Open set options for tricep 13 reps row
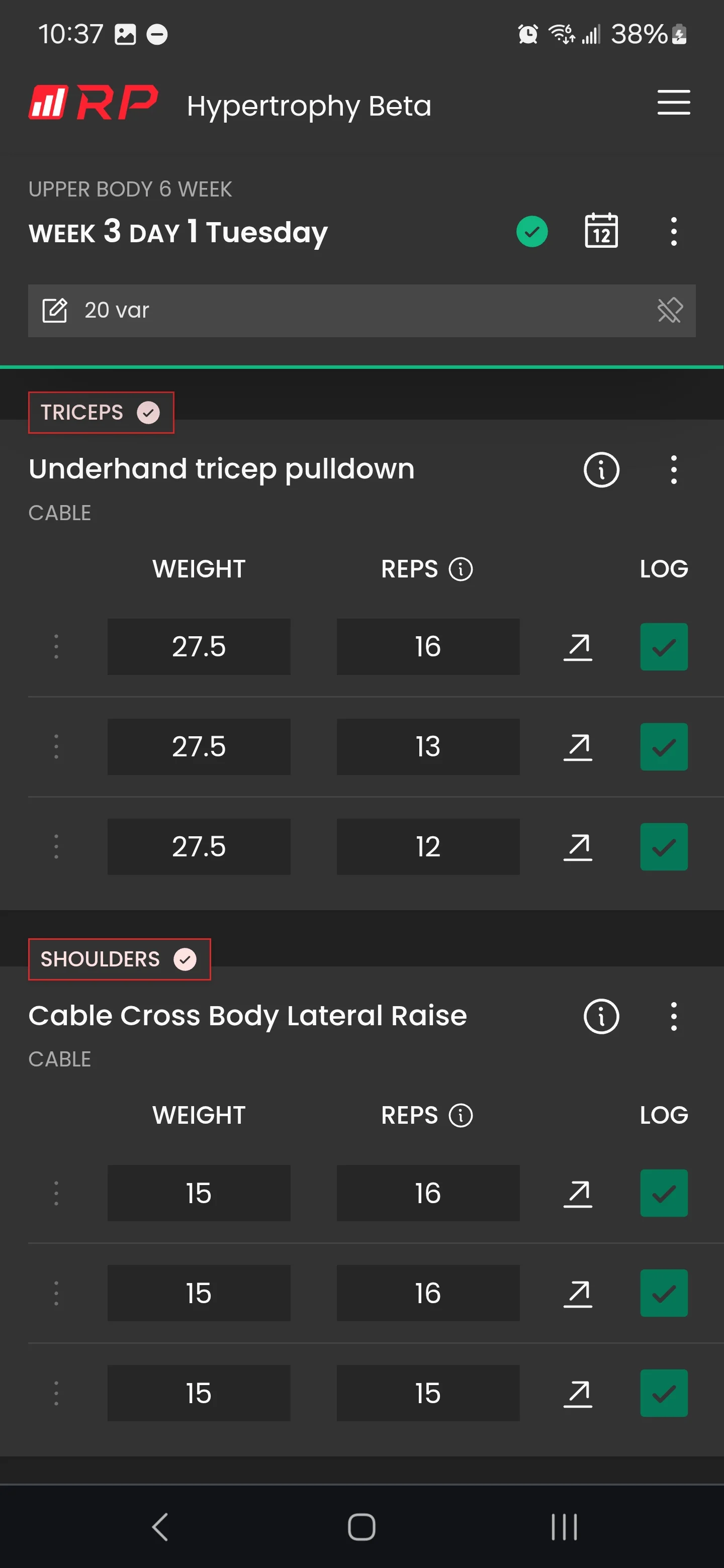Image resolution: width=724 pixels, height=1568 pixels. pos(56,747)
